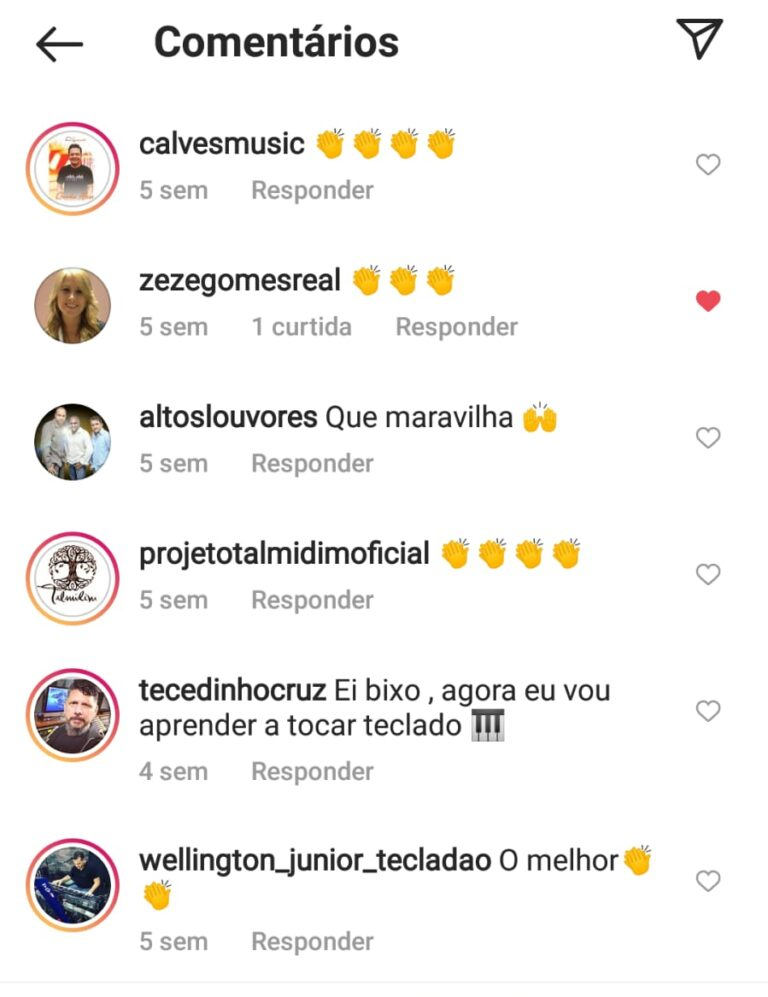Open calvesmusic's profile picture
This screenshot has height=997, width=768.
[x=72, y=168]
